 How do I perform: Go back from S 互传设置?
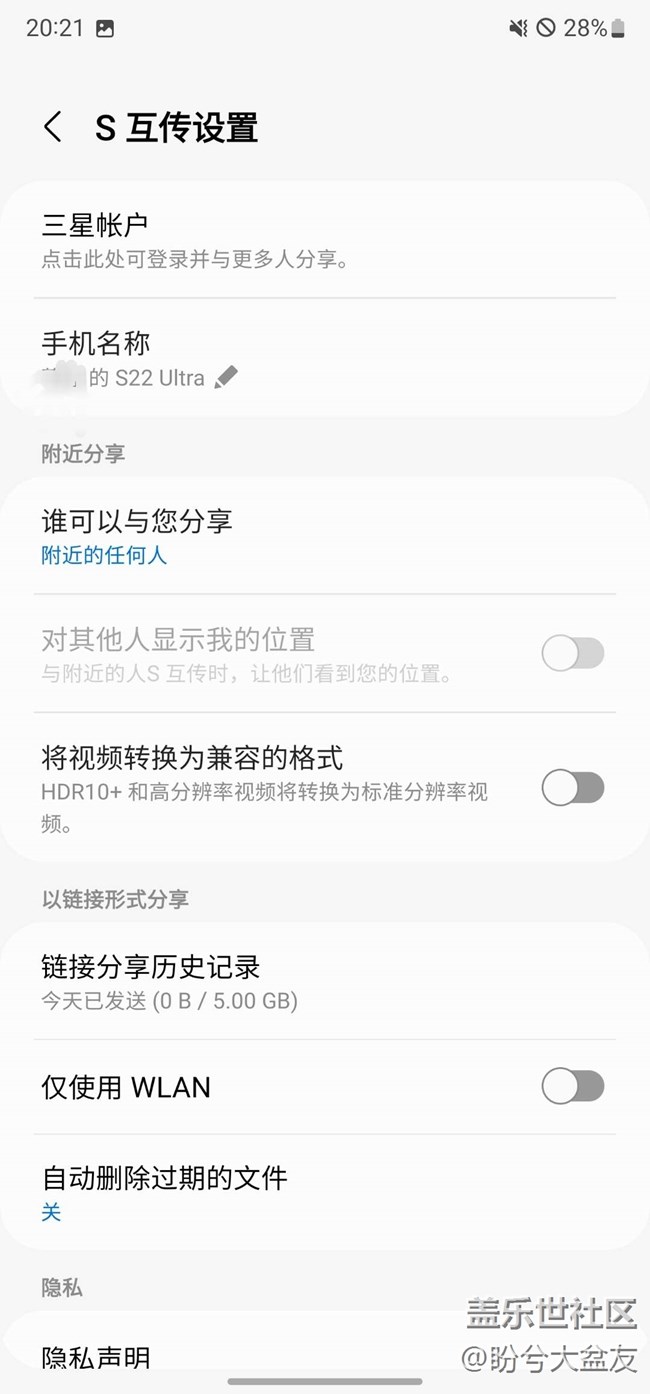[53, 128]
